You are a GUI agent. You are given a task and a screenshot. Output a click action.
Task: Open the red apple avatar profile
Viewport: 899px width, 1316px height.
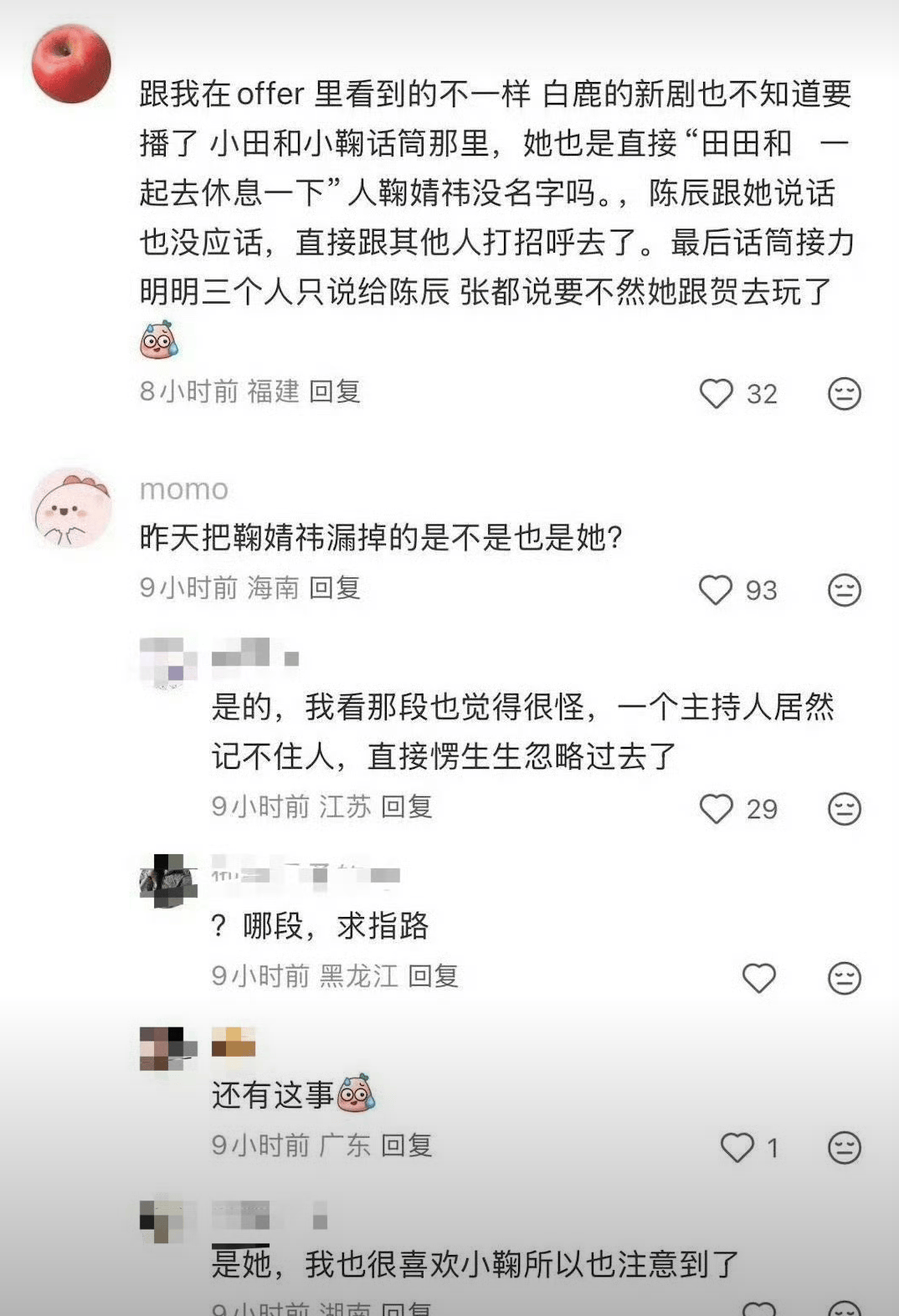[x=71, y=64]
